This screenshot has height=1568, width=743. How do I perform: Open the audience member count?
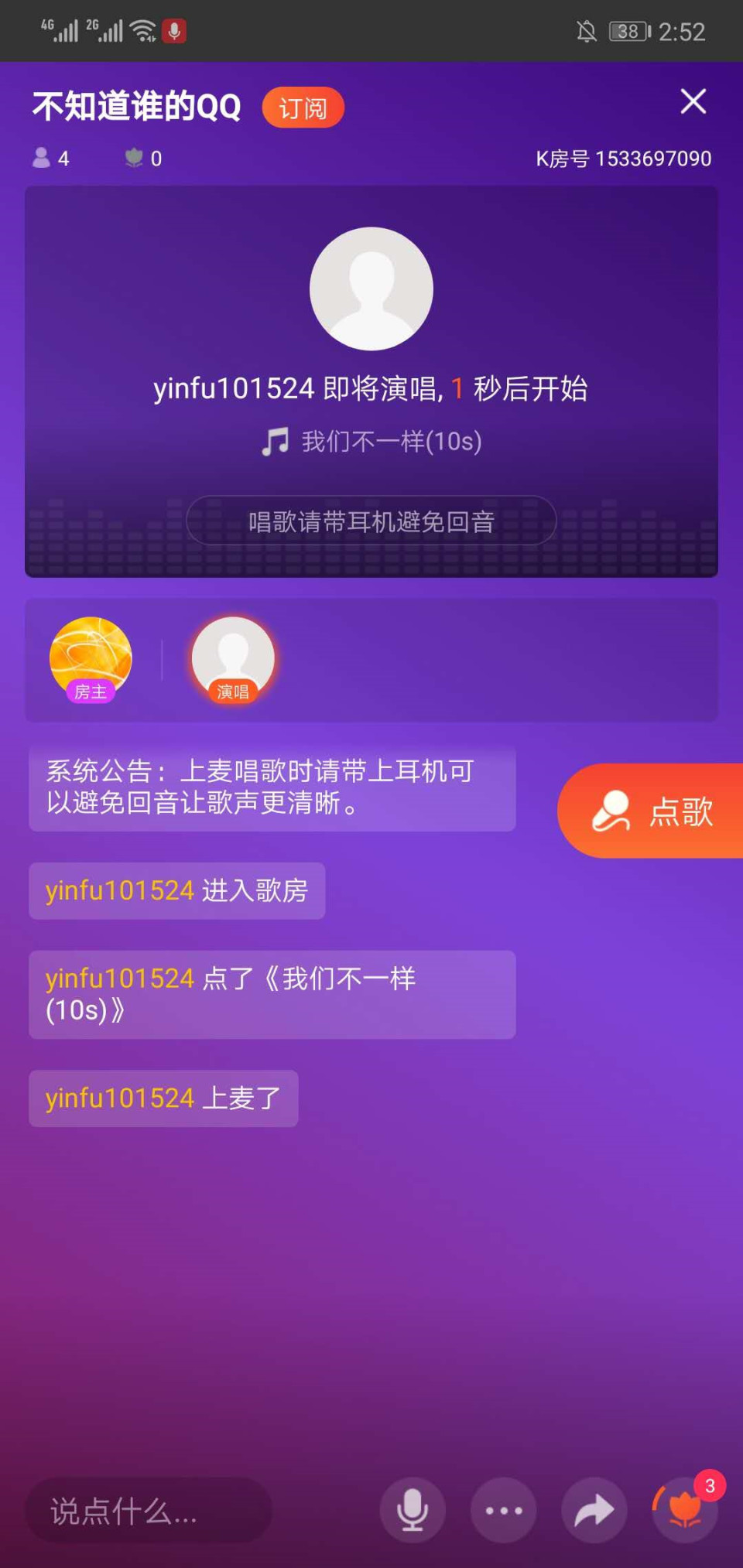click(51, 159)
